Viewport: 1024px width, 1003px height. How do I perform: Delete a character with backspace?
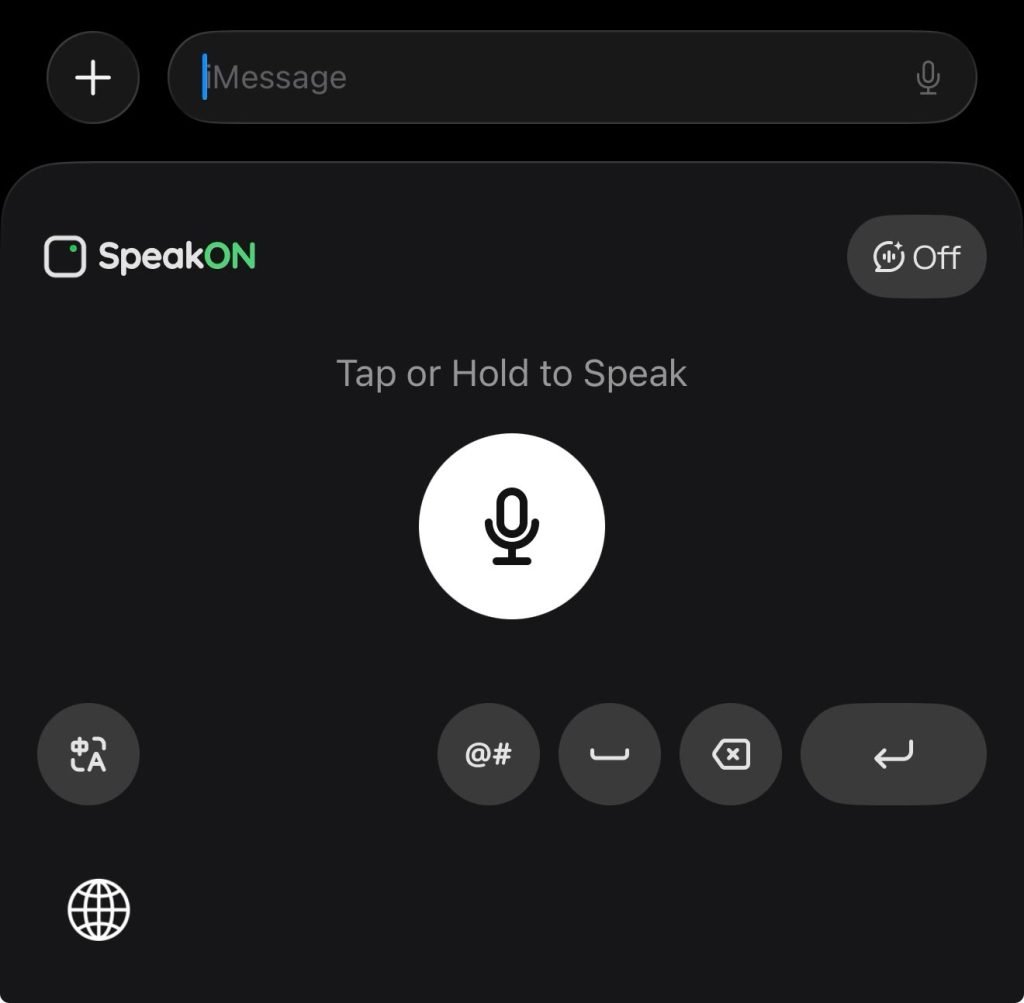731,754
